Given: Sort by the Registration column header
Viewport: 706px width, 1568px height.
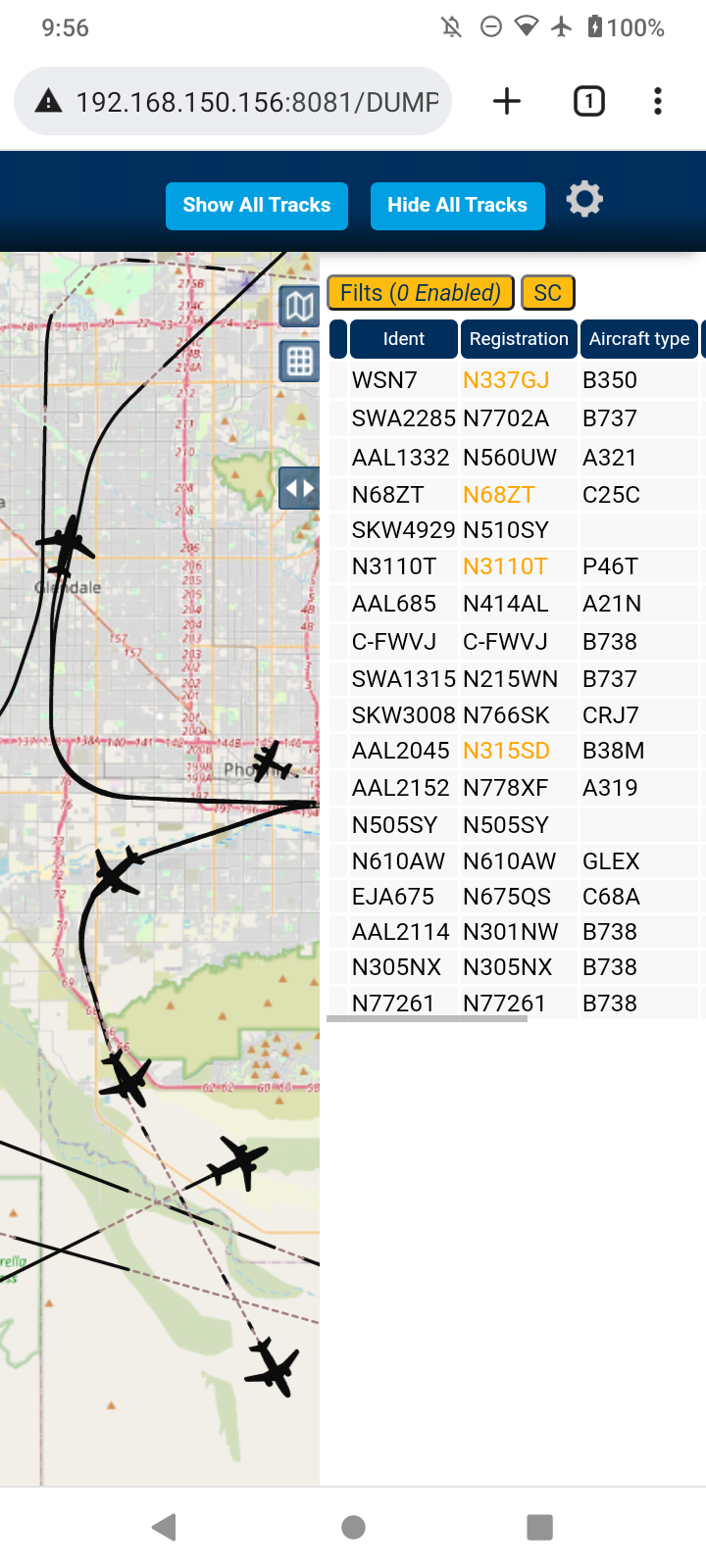Looking at the screenshot, I should click(519, 339).
